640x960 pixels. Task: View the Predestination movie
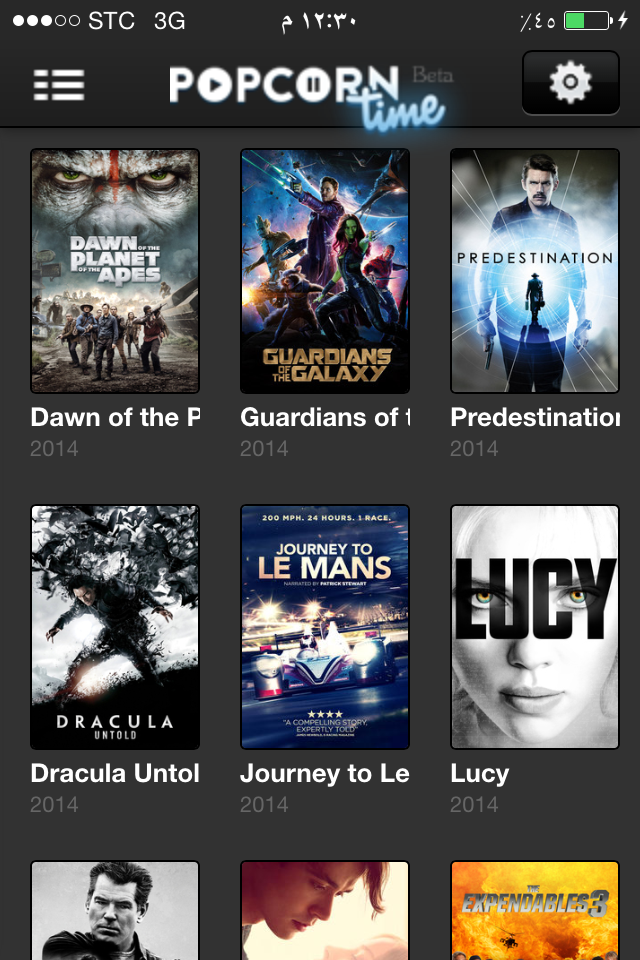(x=535, y=271)
